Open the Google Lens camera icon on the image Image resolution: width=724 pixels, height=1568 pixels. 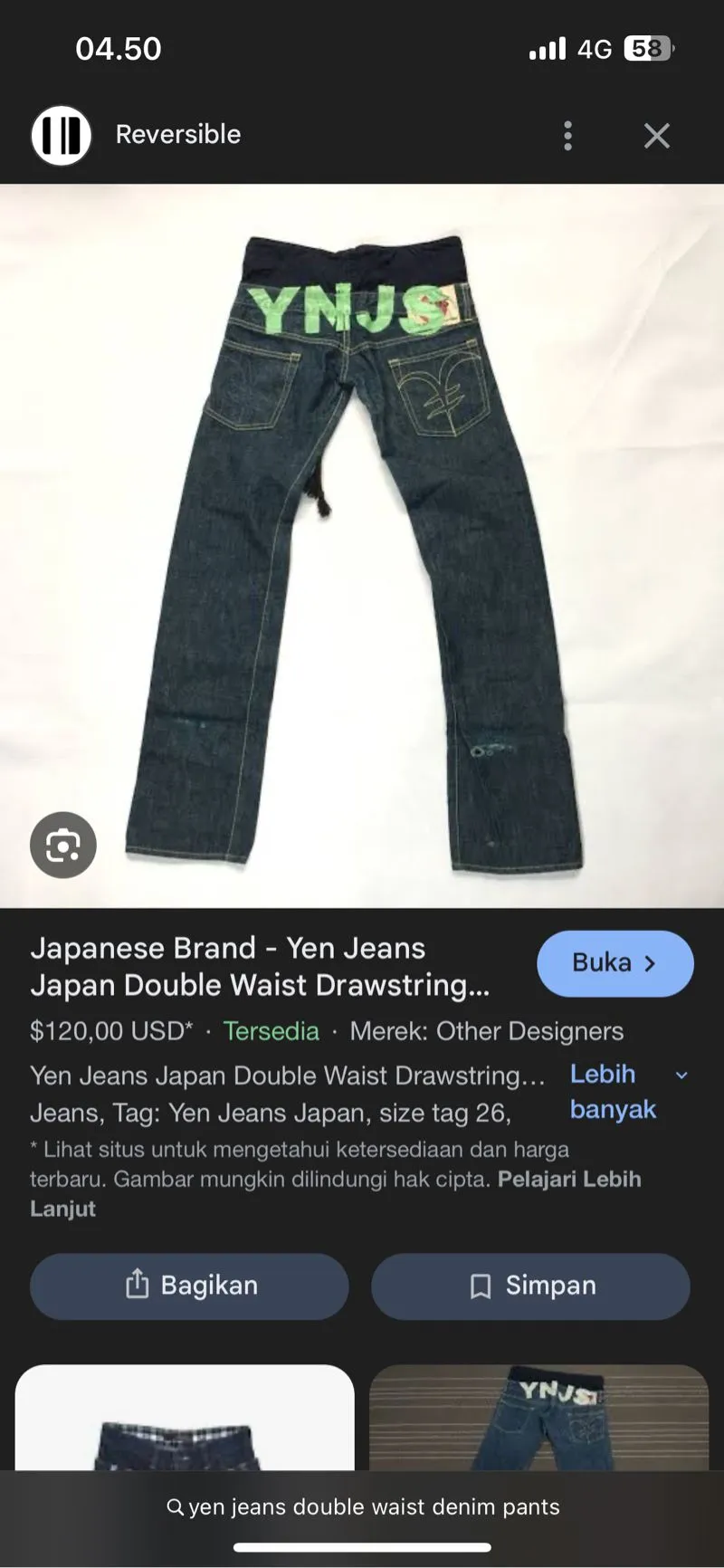62,844
